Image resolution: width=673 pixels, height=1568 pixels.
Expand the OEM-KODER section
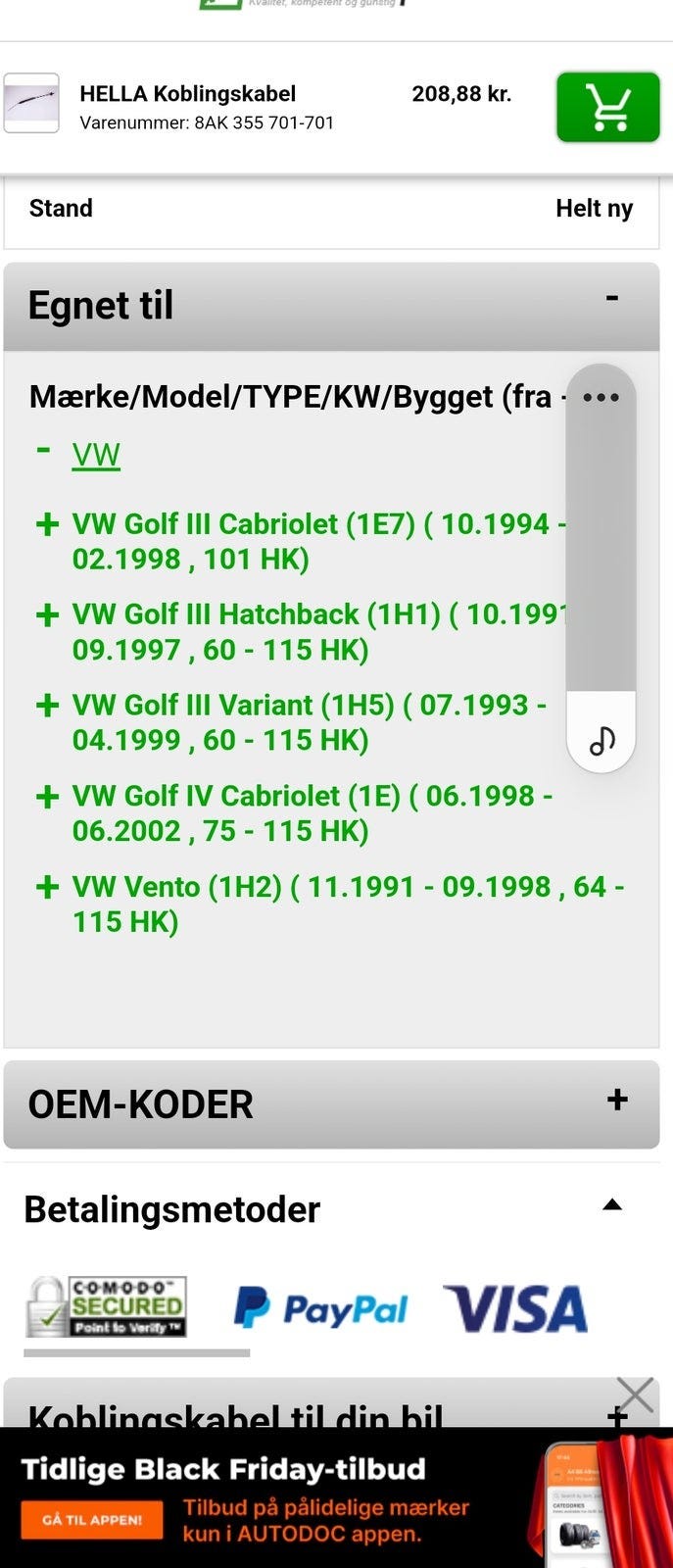tap(616, 1101)
